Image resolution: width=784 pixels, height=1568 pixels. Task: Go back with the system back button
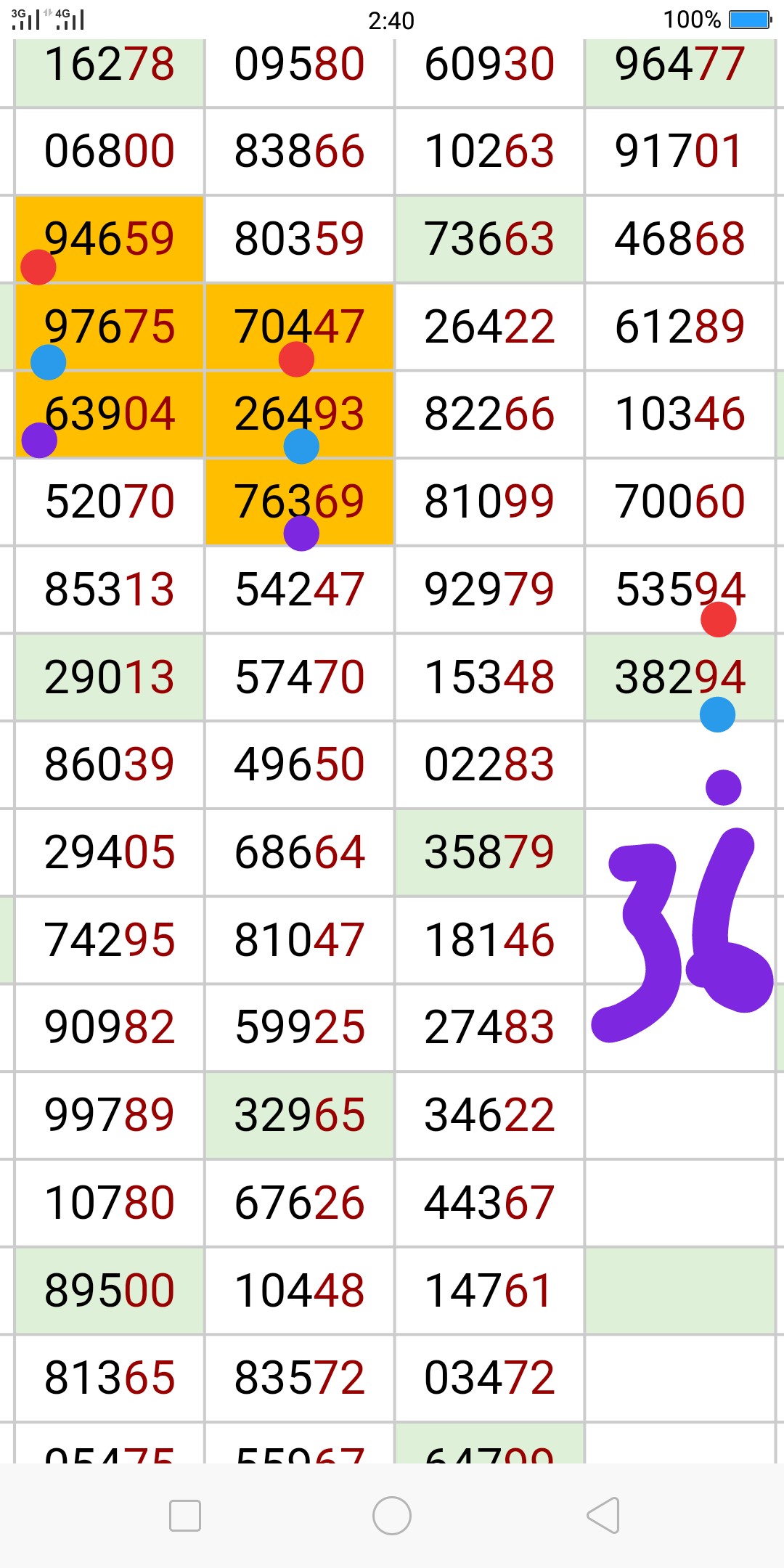tap(603, 1516)
